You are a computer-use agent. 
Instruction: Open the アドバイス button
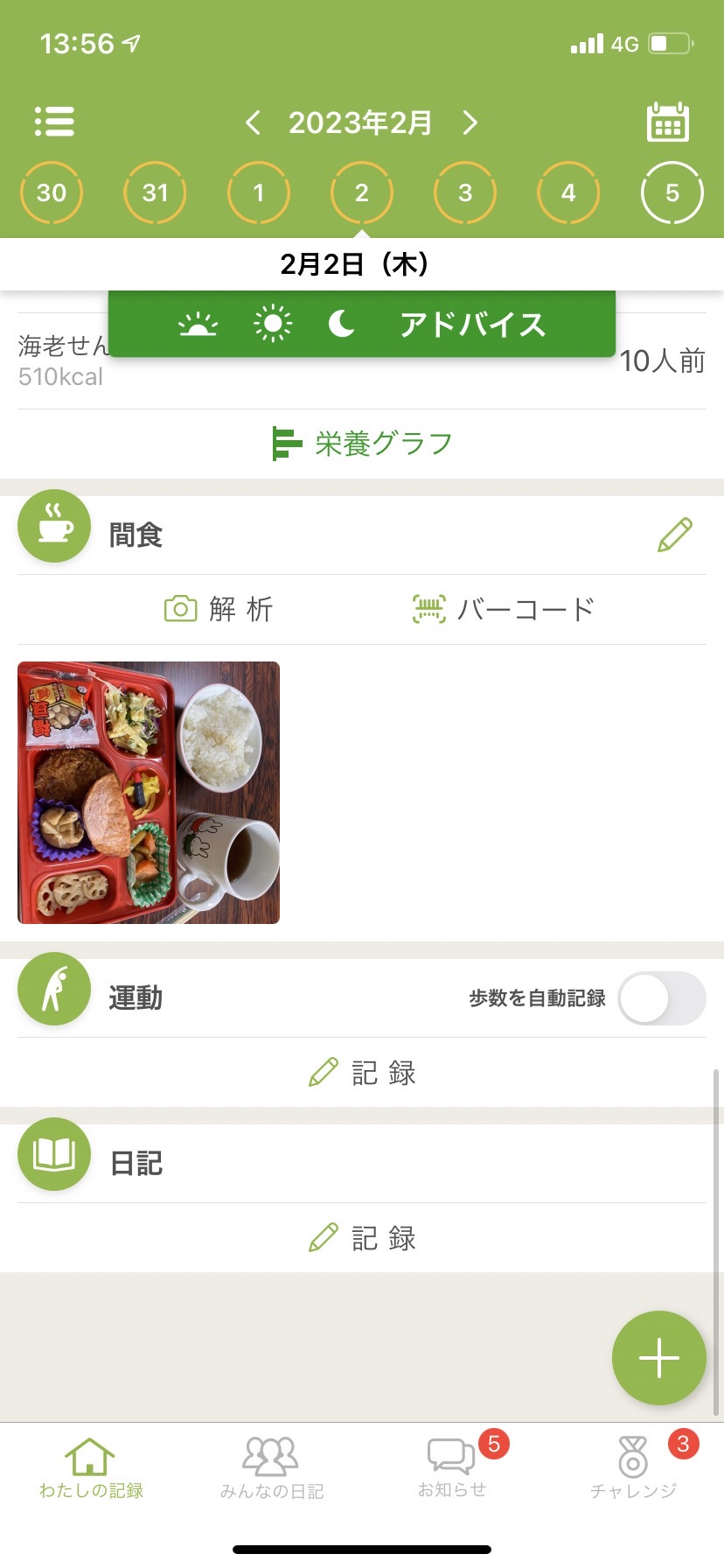473,325
